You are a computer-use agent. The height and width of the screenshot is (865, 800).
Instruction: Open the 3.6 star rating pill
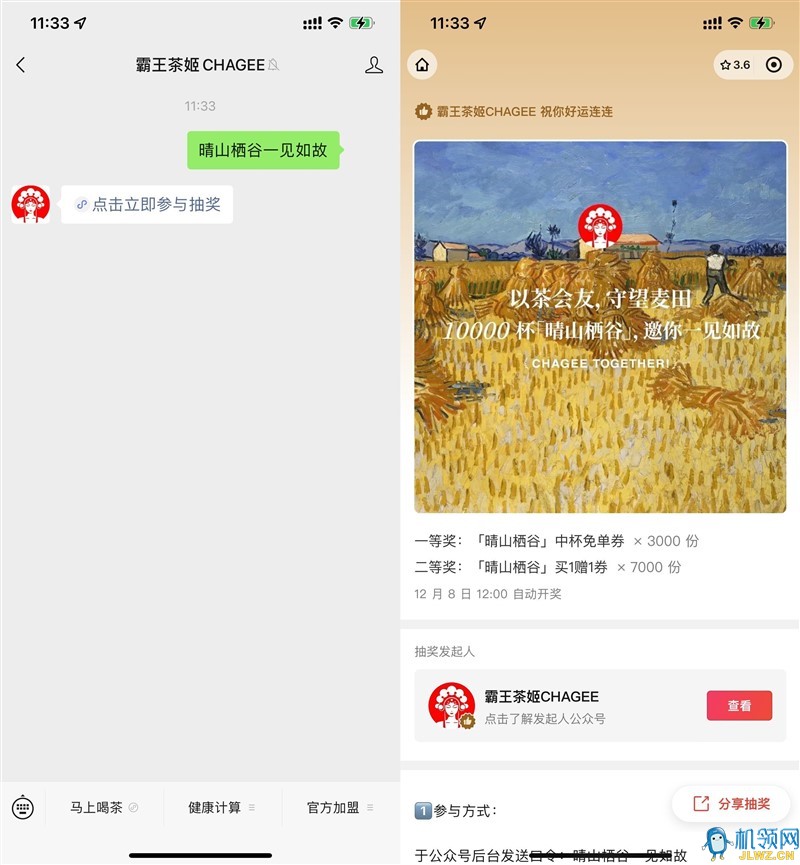click(735, 65)
